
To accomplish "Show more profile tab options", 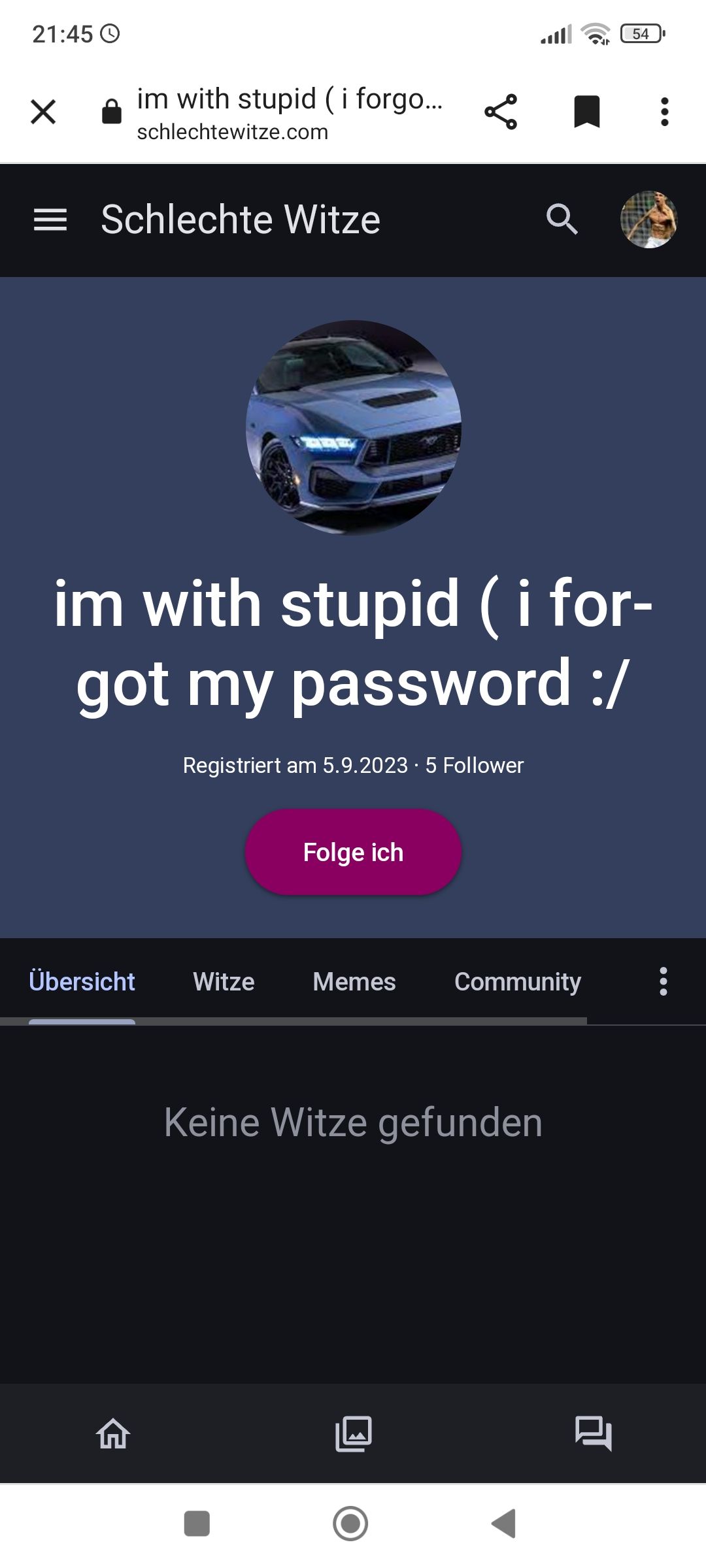I will pyautogui.click(x=663, y=981).
